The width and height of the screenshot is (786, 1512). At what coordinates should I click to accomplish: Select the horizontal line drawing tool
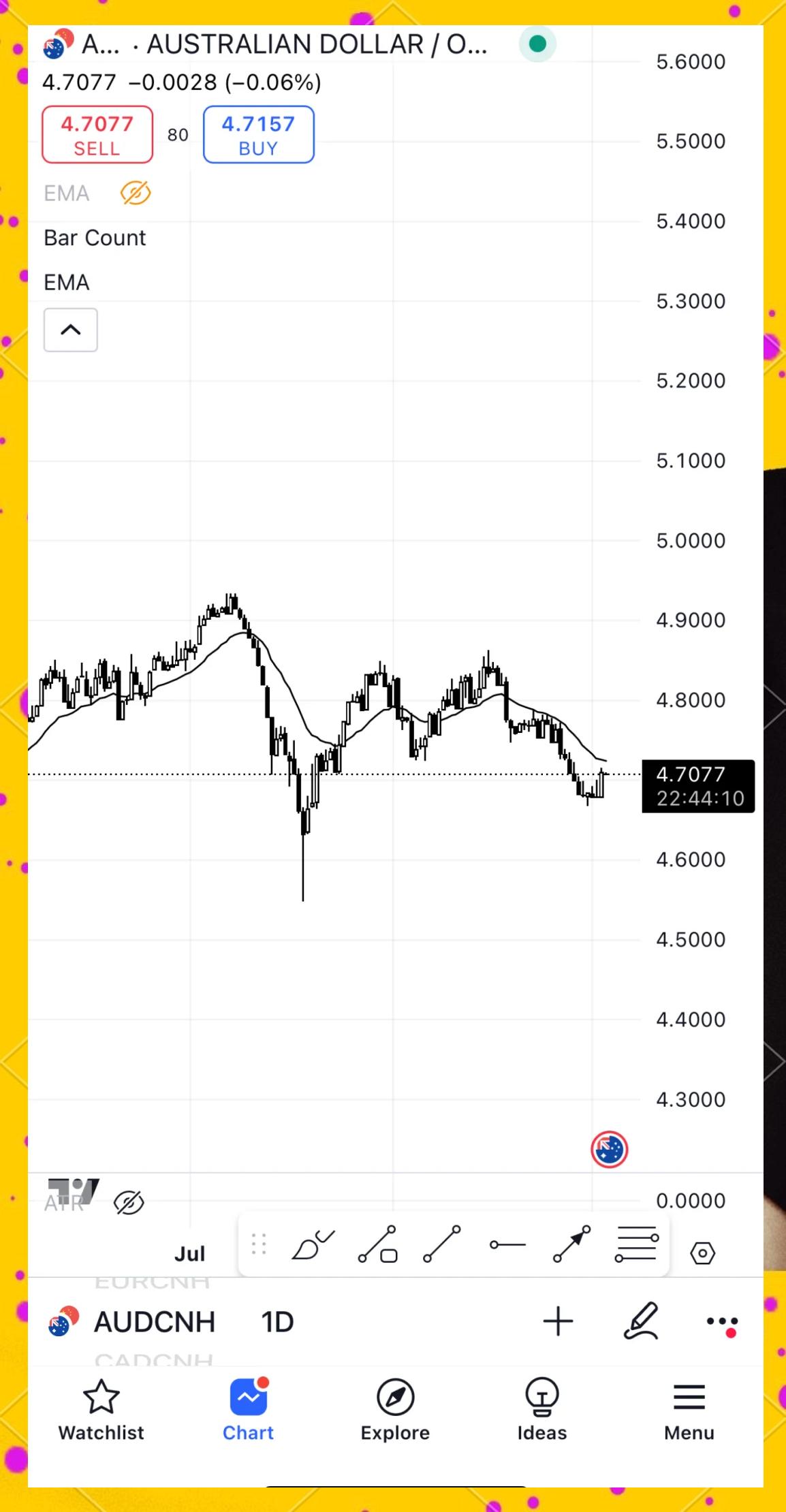coord(507,1245)
